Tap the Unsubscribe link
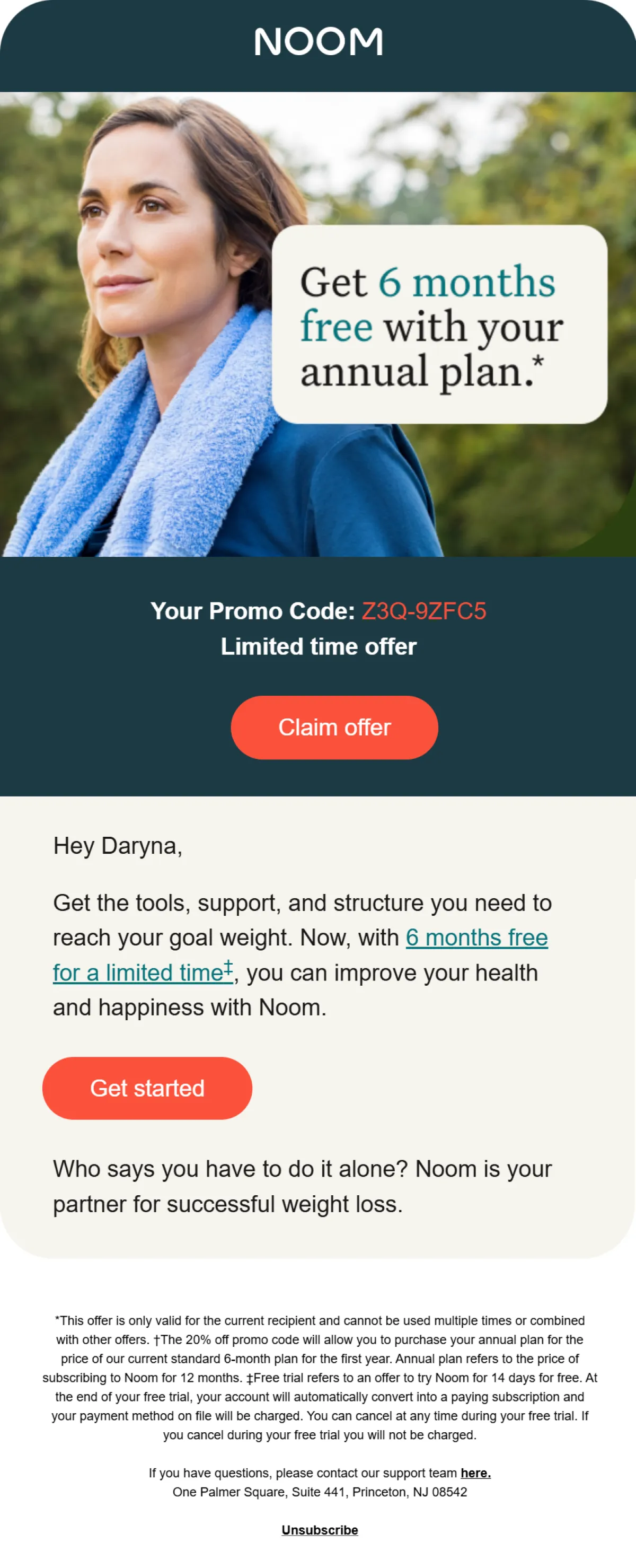This screenshot has height=1568, width=636. (x=320, y=1530)
